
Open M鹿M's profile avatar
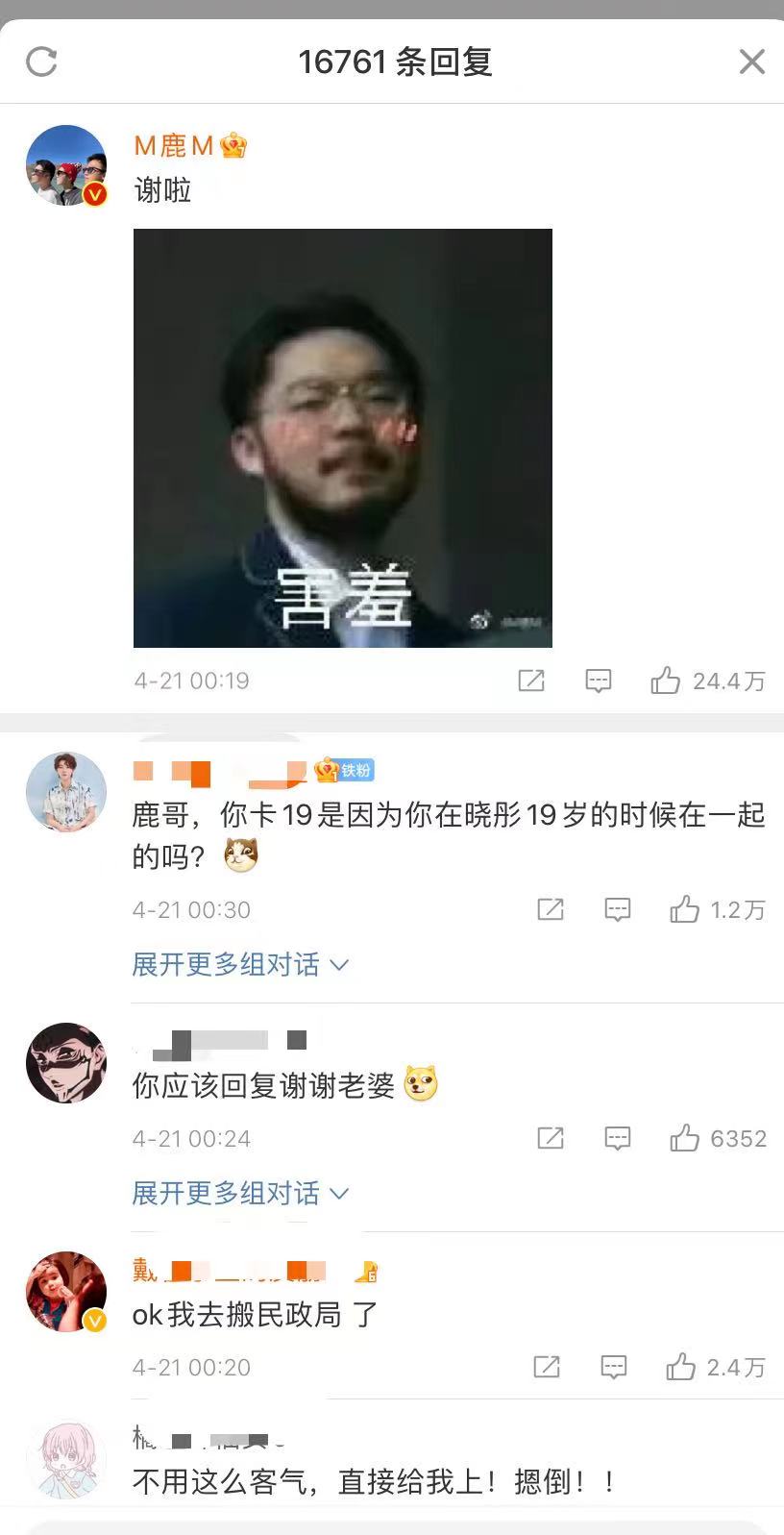(66, 165)
